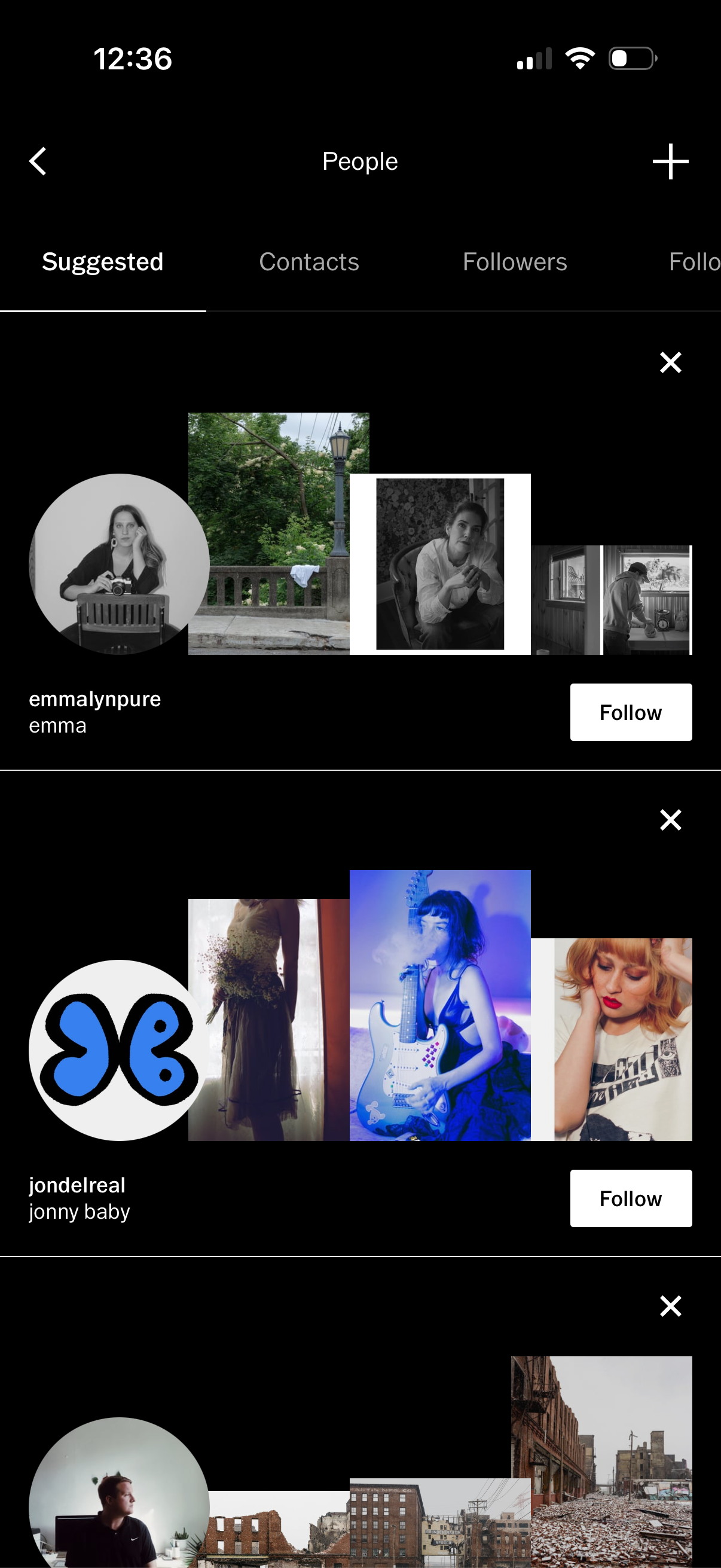The width and height of the screenshot is (721, 1568).
Task: Tap the back arrow to leave People screen
Action: click(38, 161)
